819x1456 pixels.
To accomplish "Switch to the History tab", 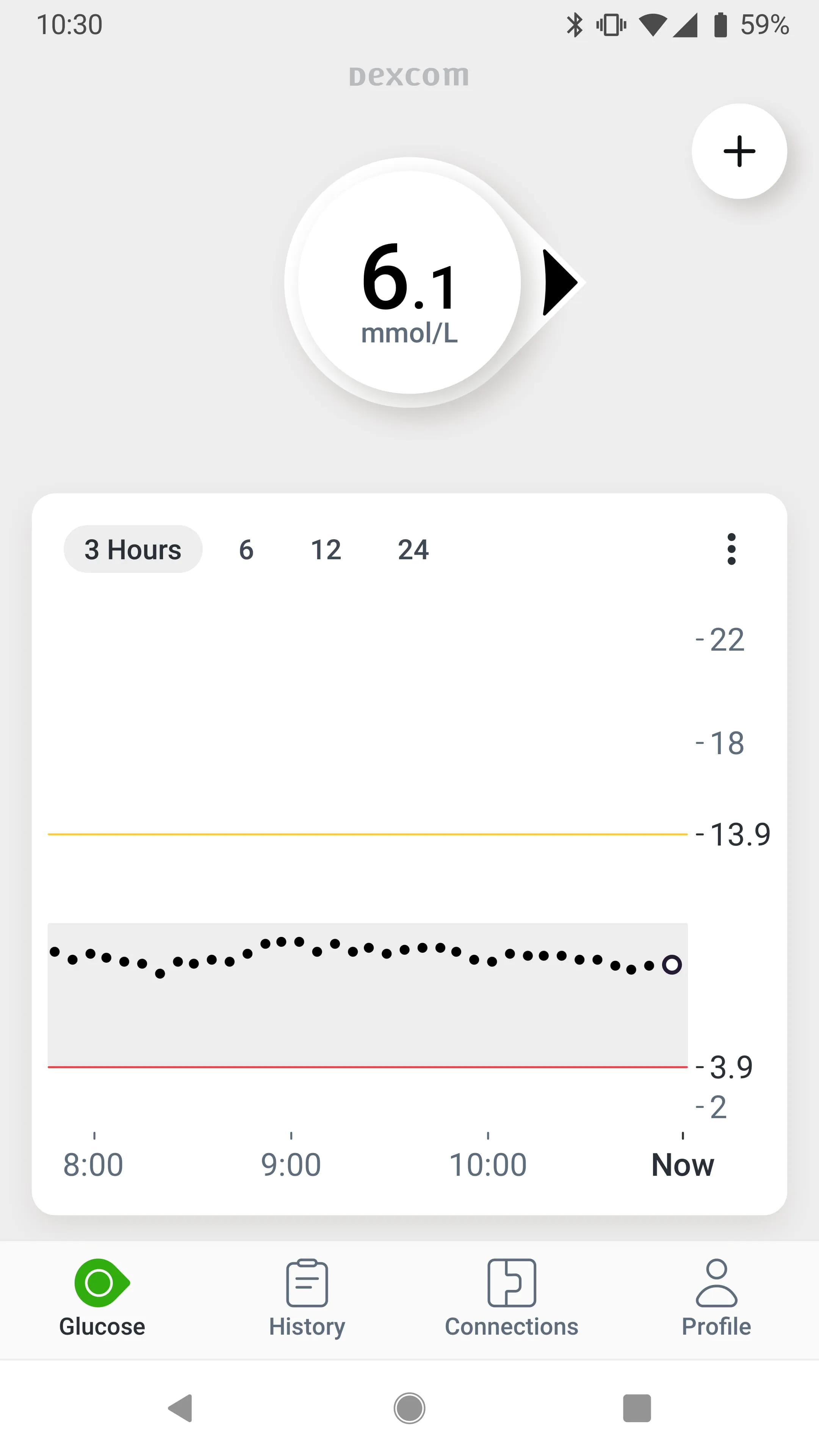I will (x=307, y=1300).
